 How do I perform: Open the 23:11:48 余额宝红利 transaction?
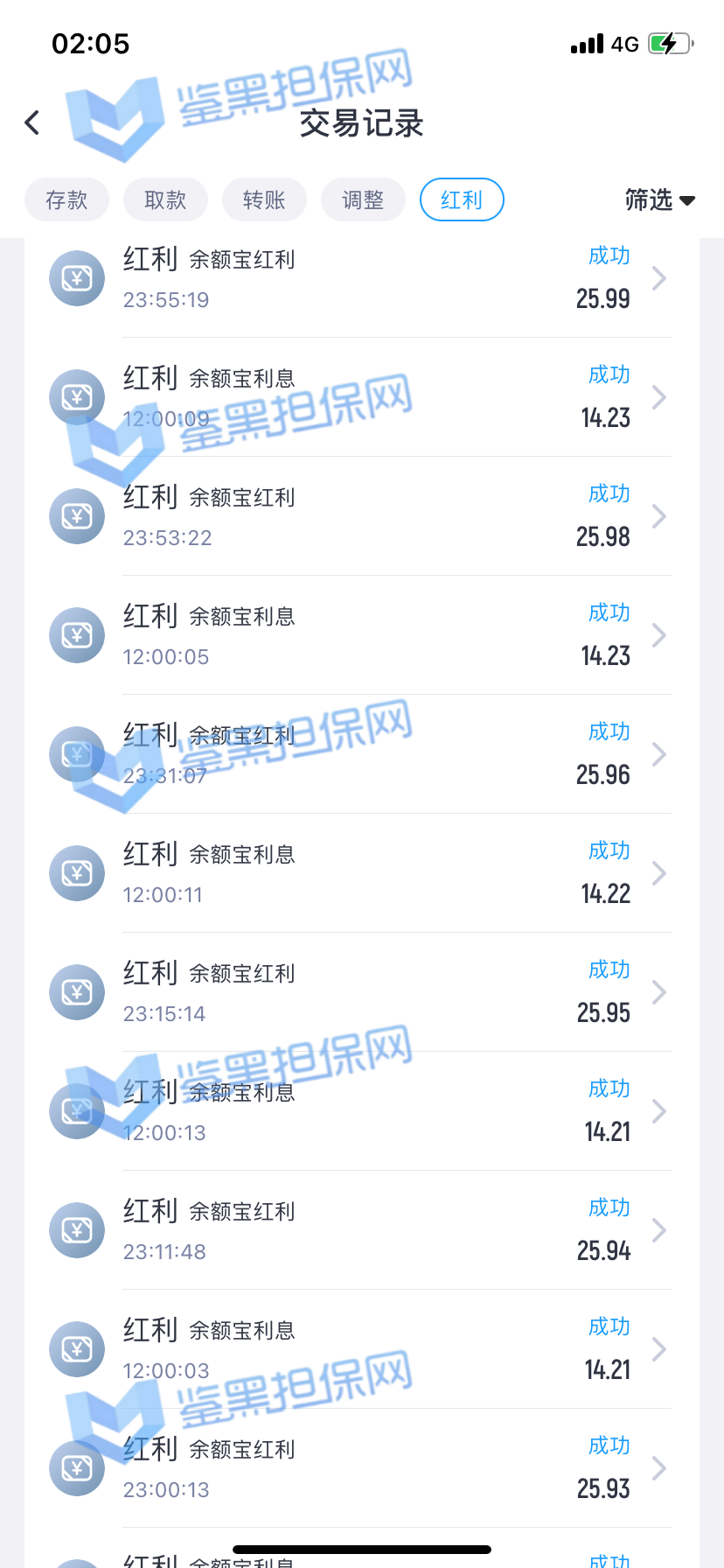point(362,1230)
